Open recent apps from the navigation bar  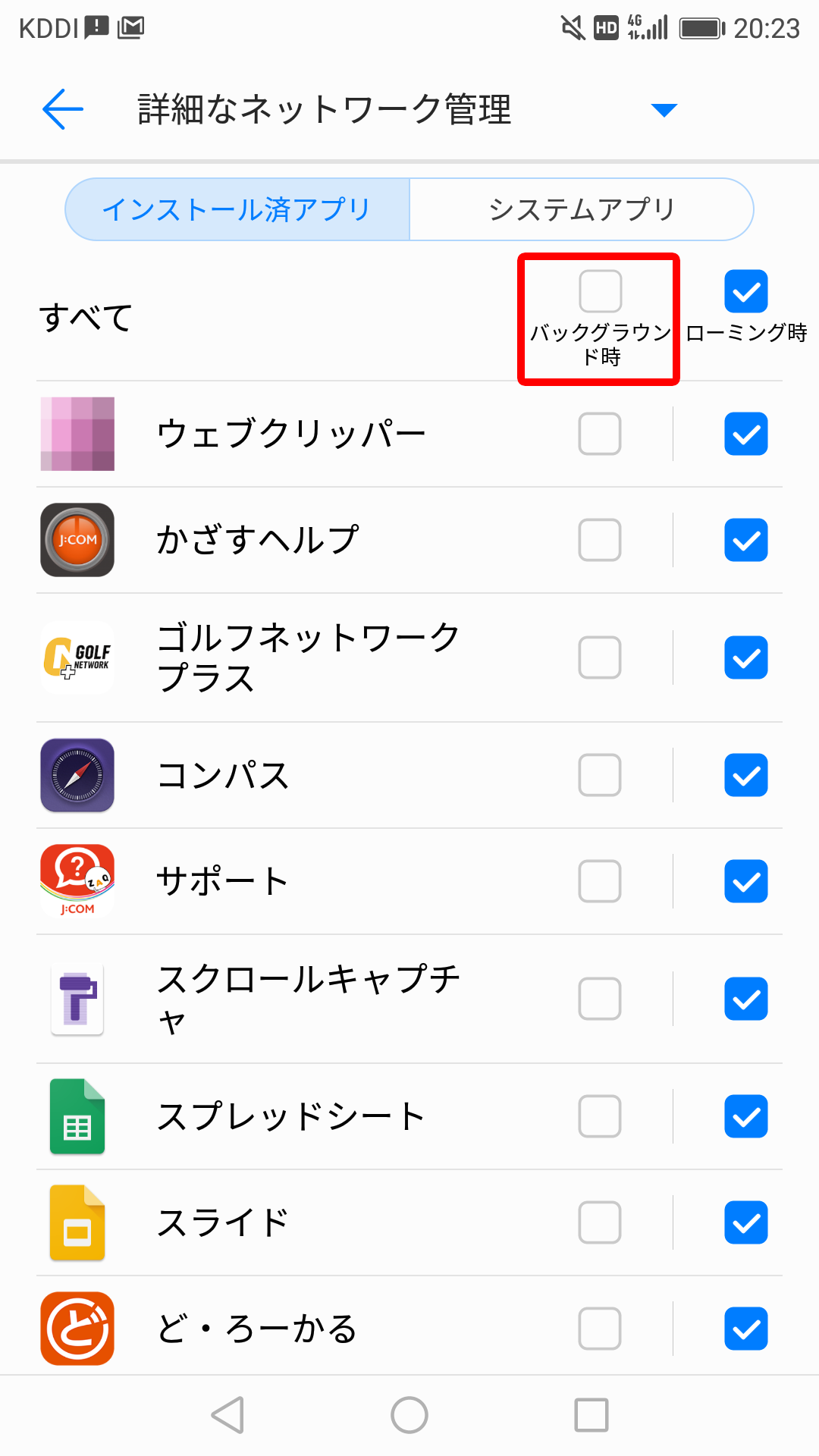click(x=591, y=1415)
